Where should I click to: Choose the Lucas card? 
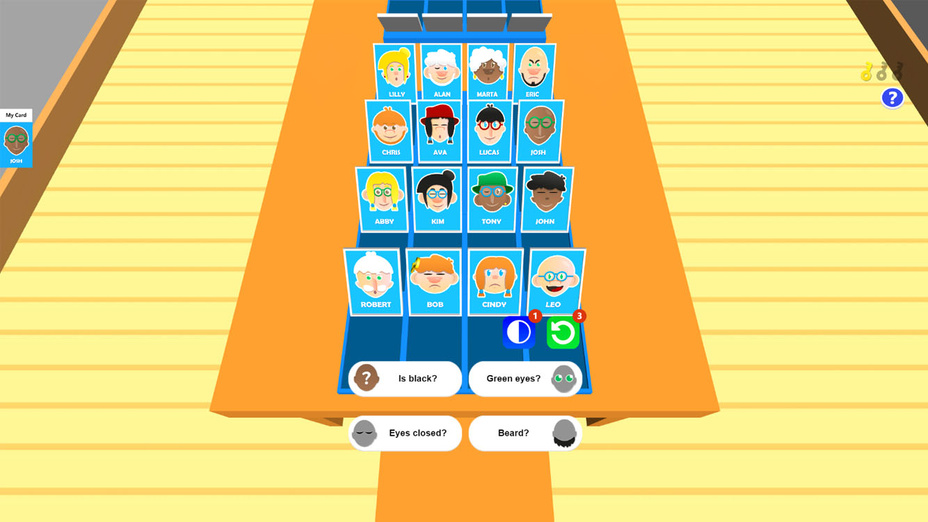pyautogui.click(x=489, y=131)
